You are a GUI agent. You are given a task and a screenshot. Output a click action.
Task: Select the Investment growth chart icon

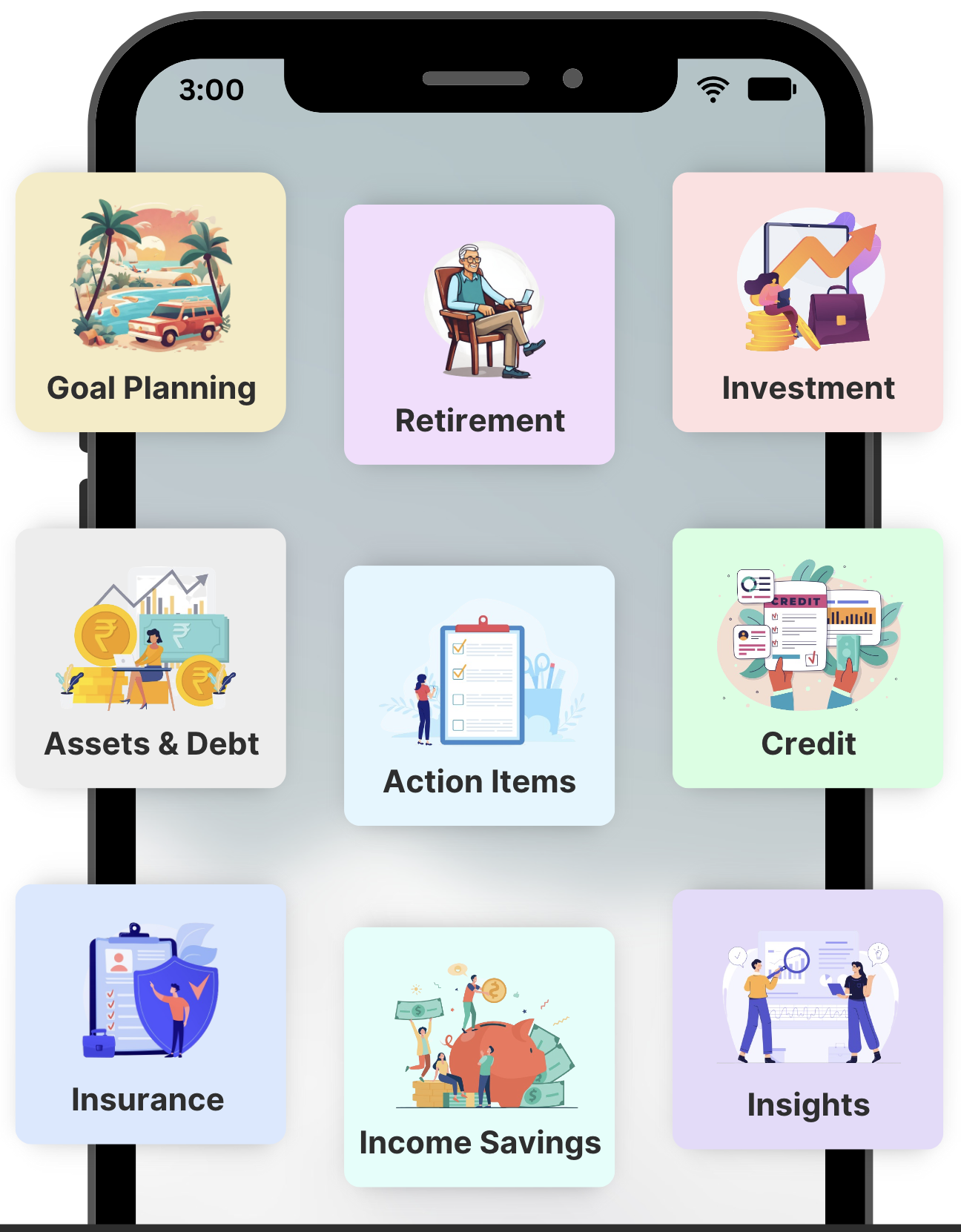pos(810,282)
